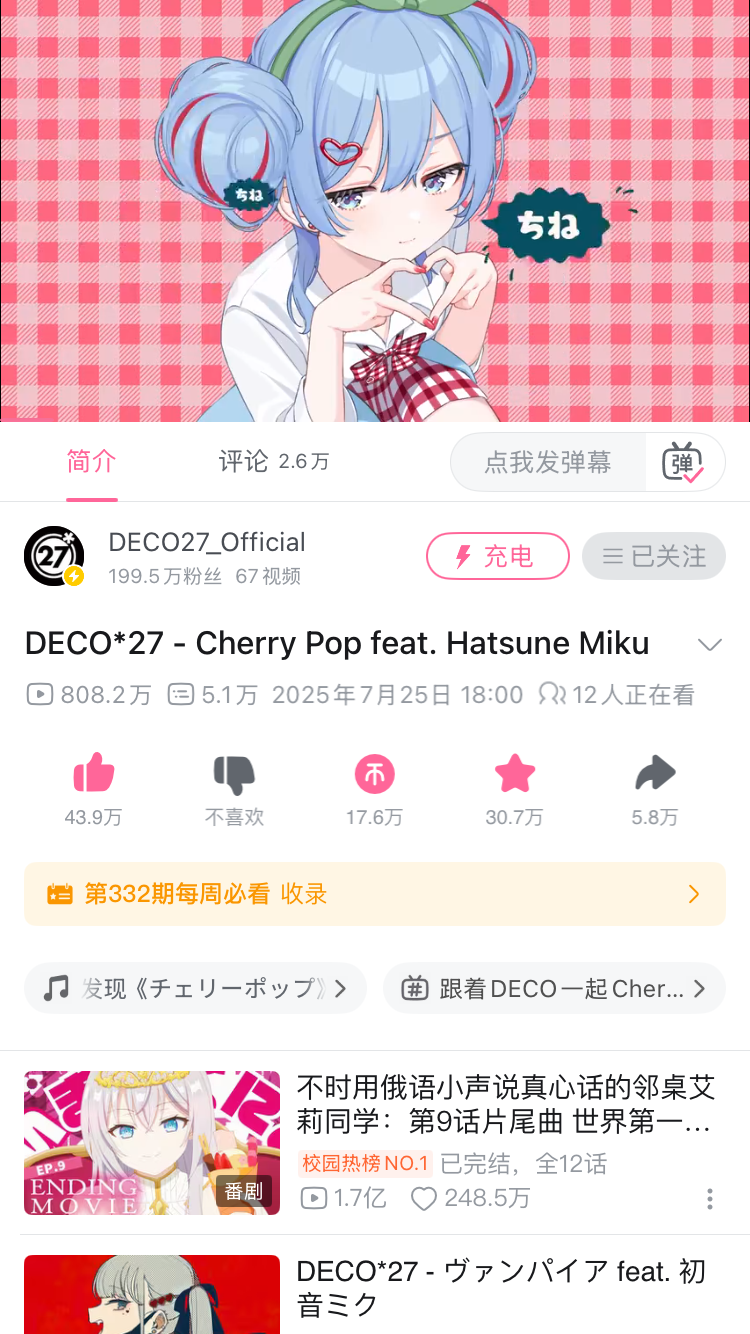Expand the video title description chevron

(x=710, y=645)
